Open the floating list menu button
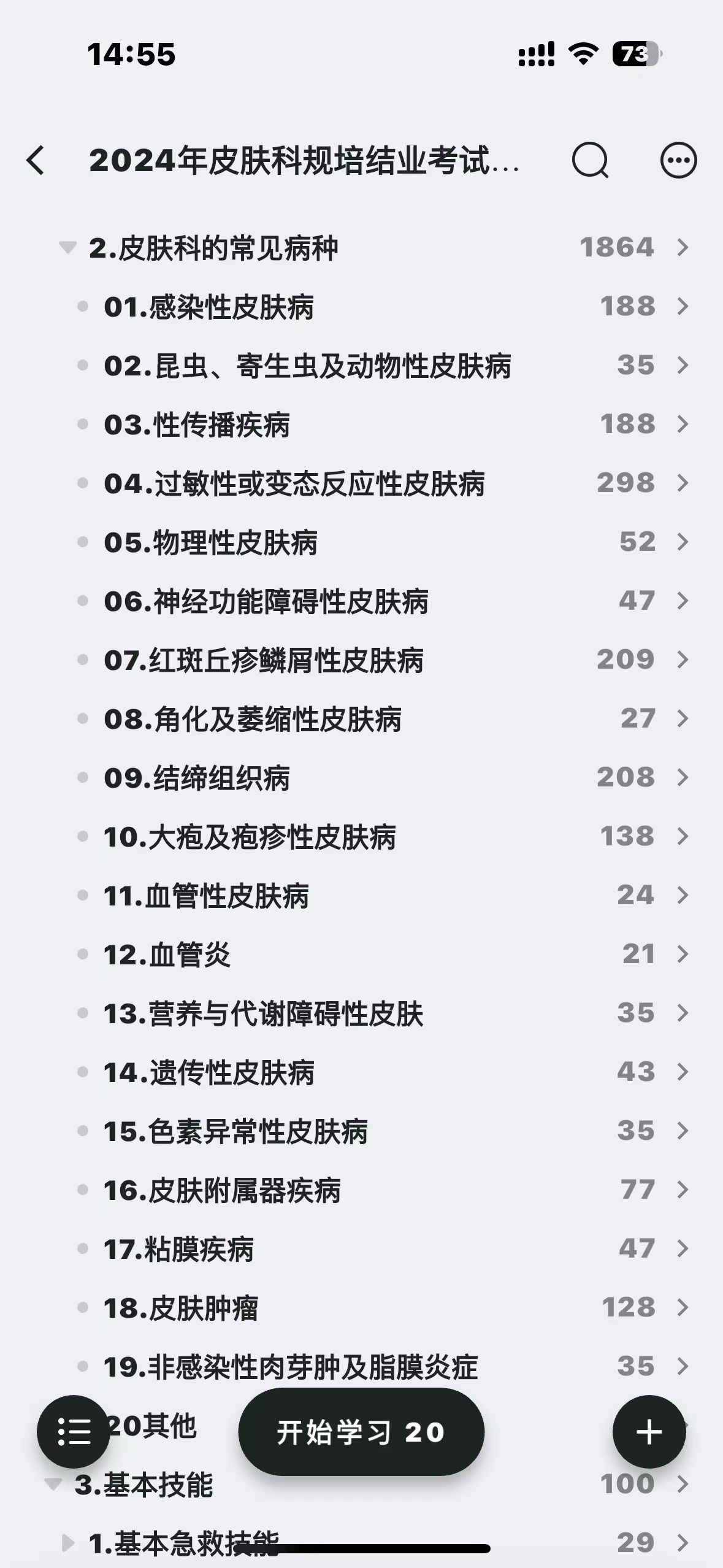The height and width of the screenshot is (1568, 723). (x=74, y=1432)
